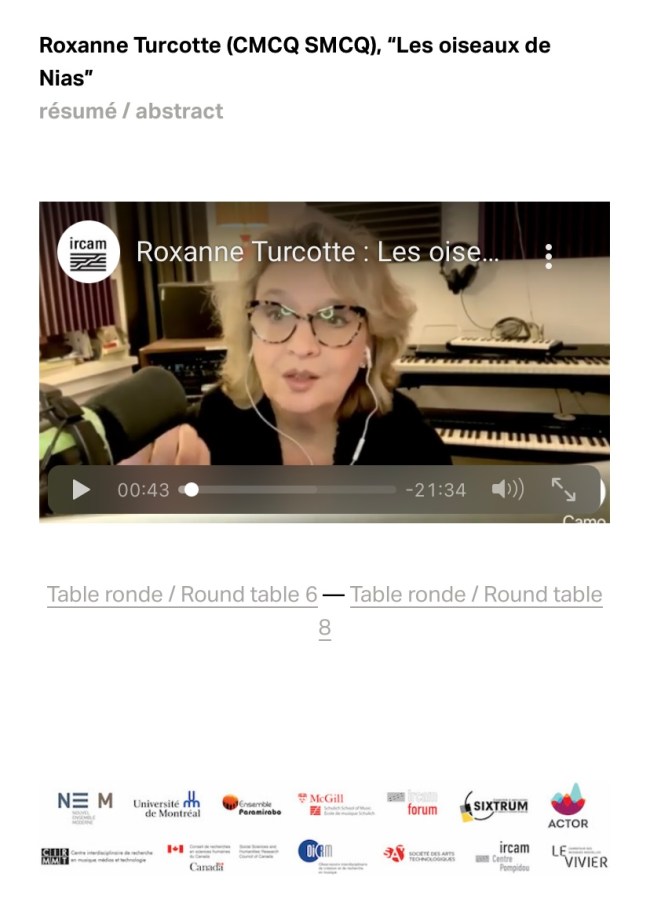Screen dimensions: 650x899
Task: Open the résumé / abstract link
Action: pos(131,111)
